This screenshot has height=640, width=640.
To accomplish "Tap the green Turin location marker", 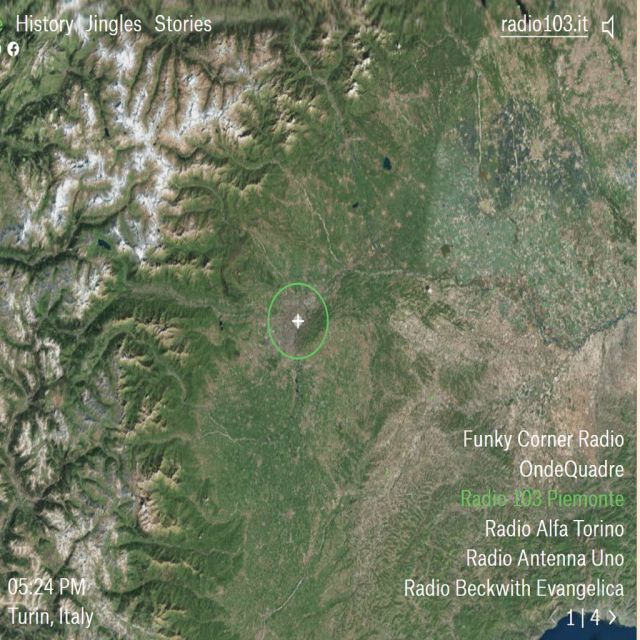I will (x=298, y=321).
